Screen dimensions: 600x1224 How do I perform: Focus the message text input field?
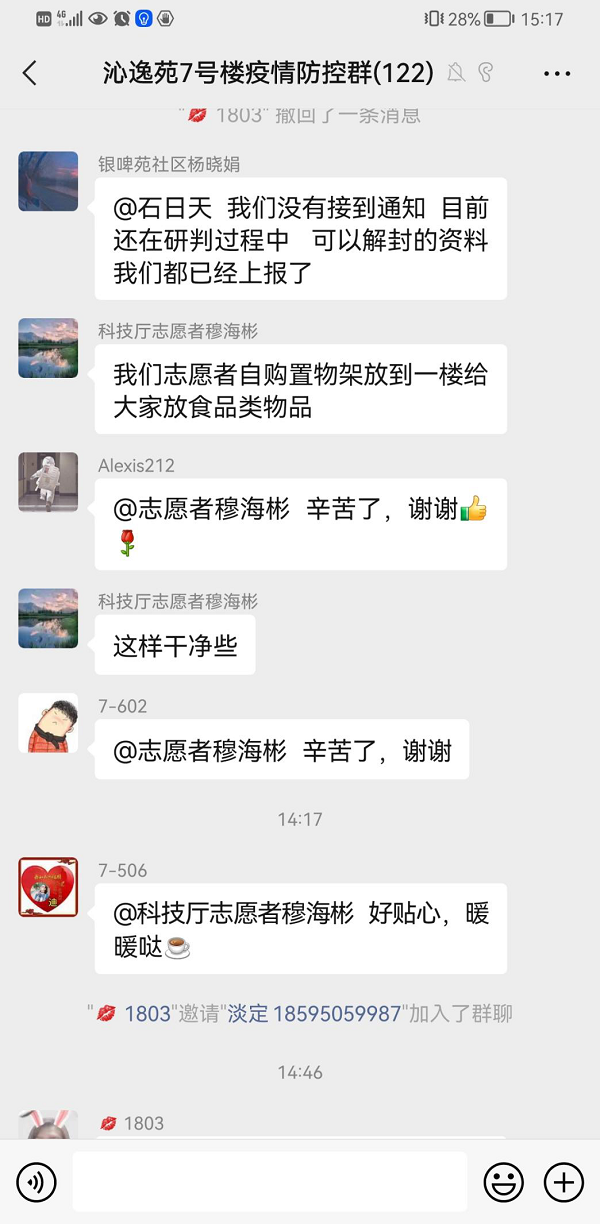270,1182
